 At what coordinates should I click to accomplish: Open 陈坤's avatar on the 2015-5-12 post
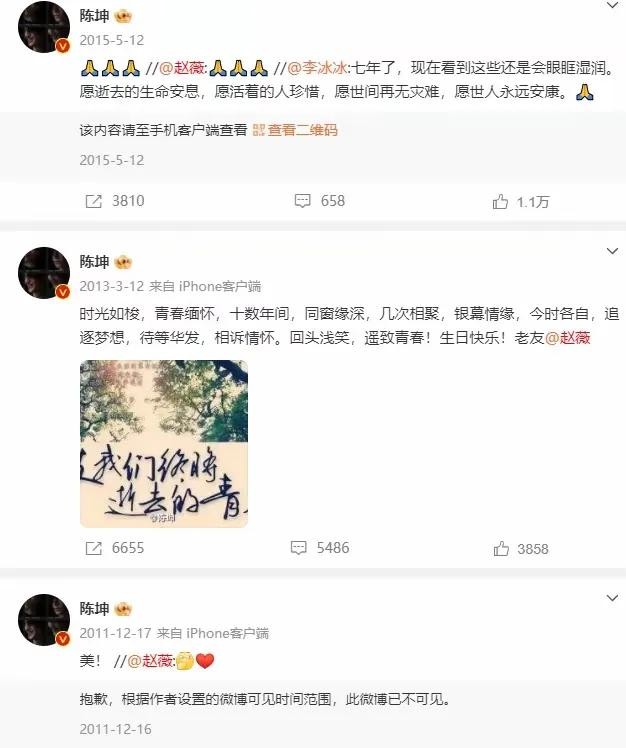44,27
